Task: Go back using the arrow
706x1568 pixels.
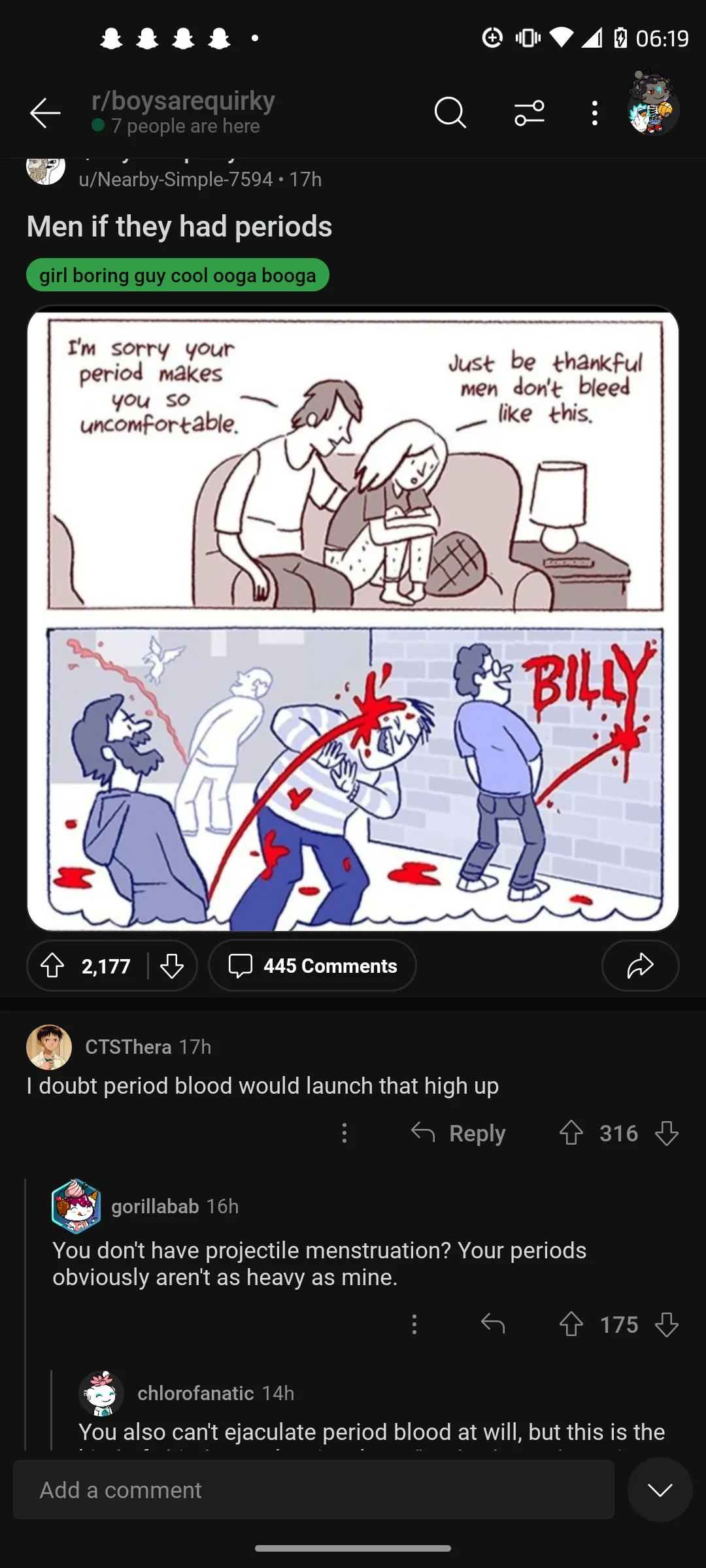Action: [x=45, y=113]
